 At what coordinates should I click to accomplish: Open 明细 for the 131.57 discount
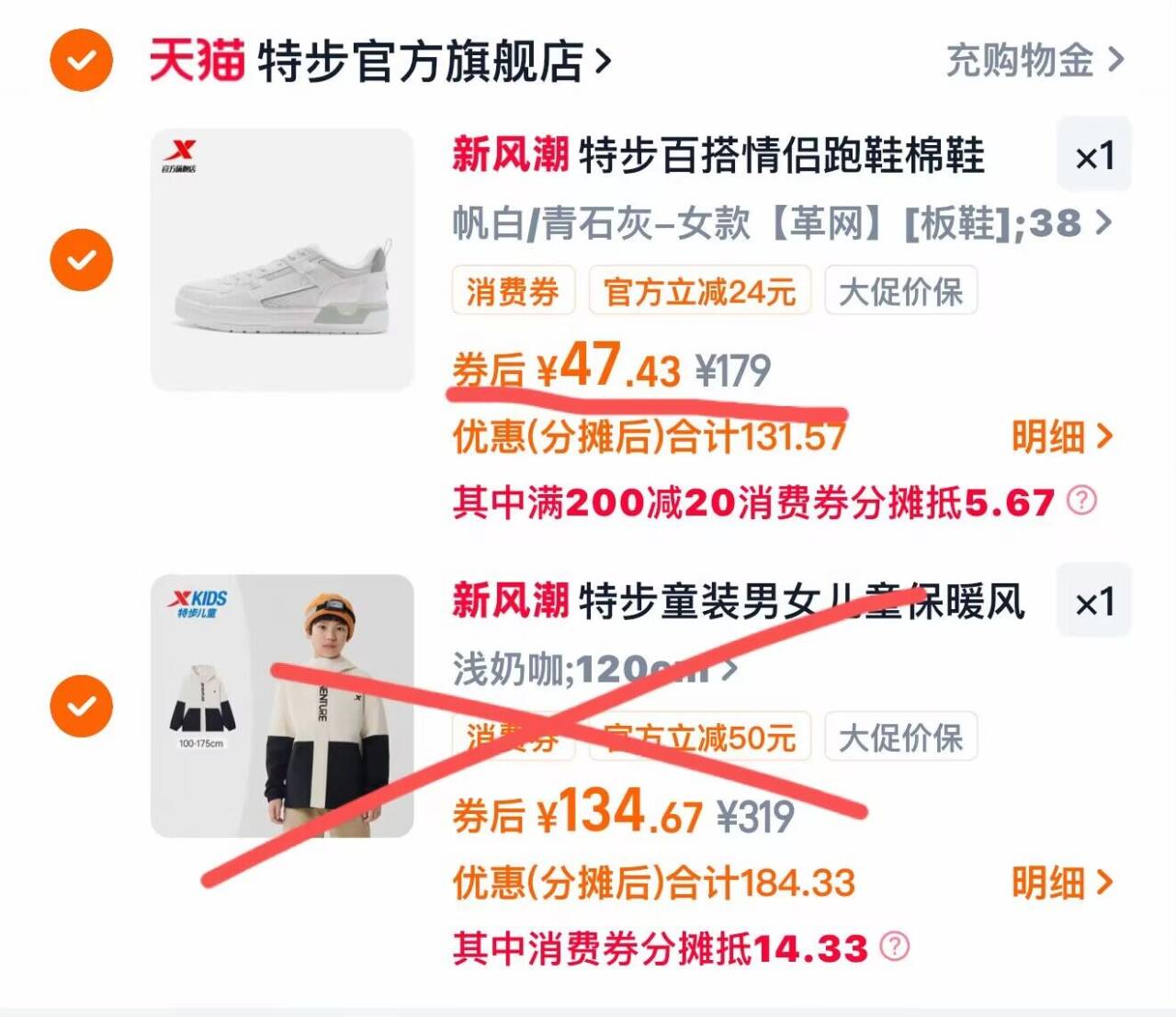(x=1063, y=436)
